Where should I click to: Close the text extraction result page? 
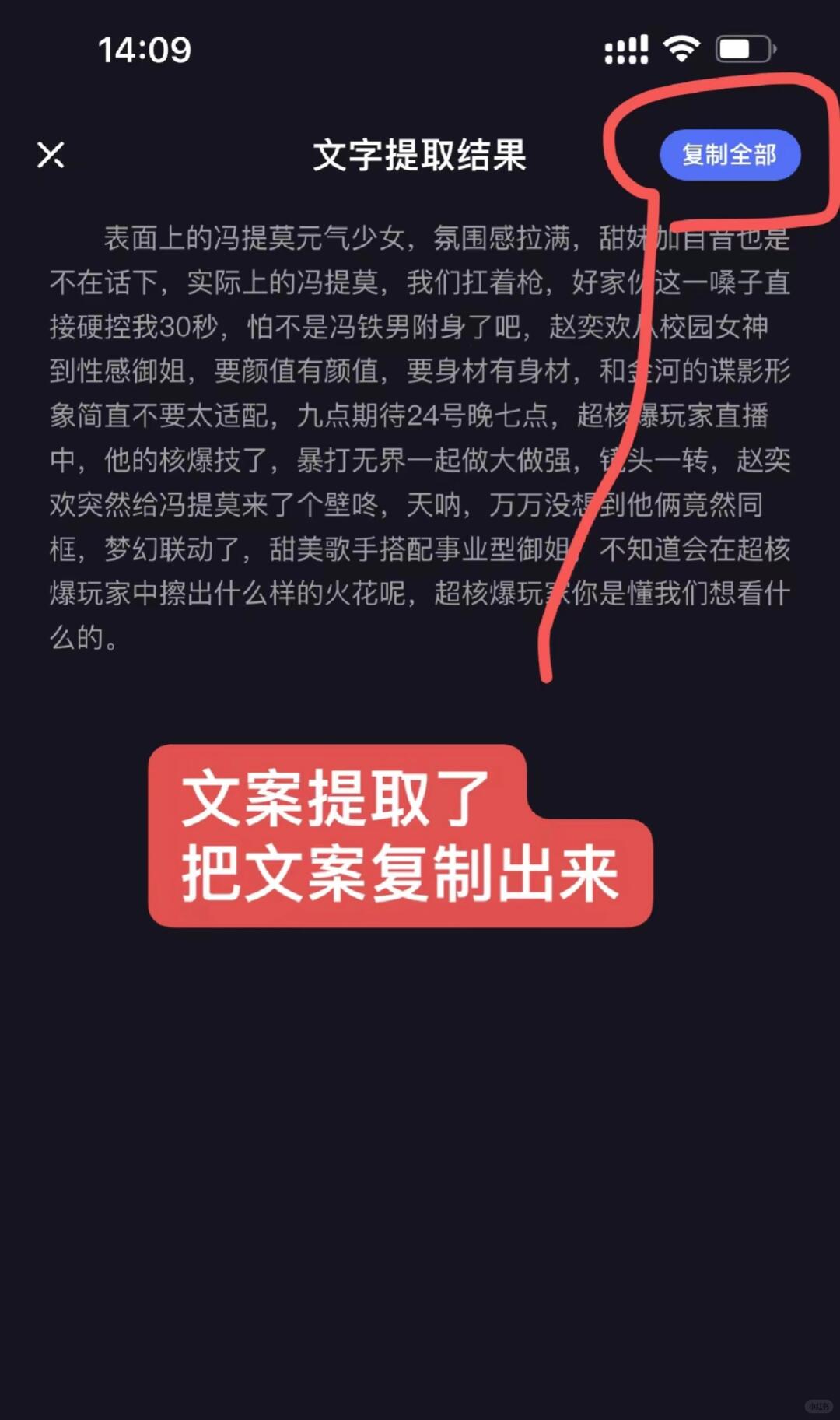tap(51, 155)
